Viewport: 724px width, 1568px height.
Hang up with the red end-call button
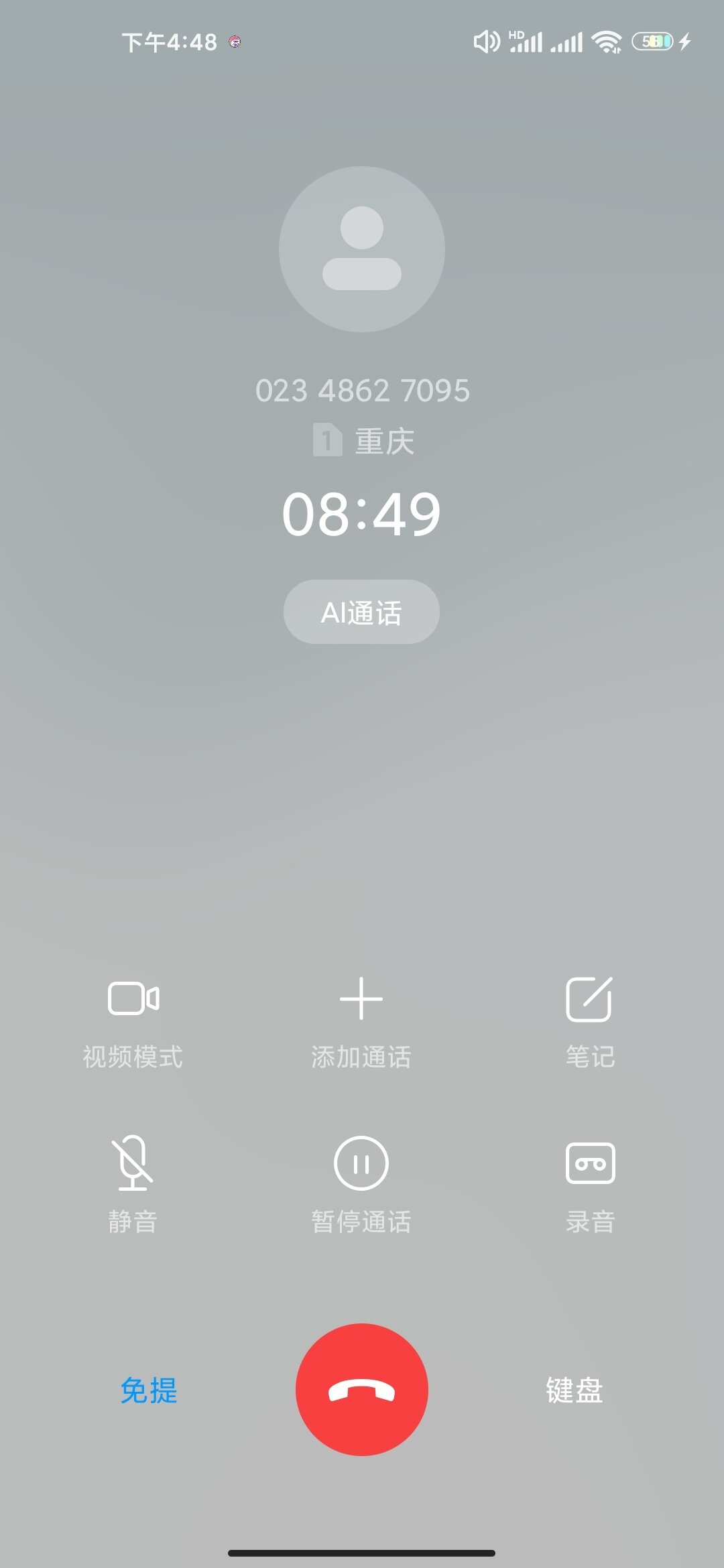tap(362, 1389)
